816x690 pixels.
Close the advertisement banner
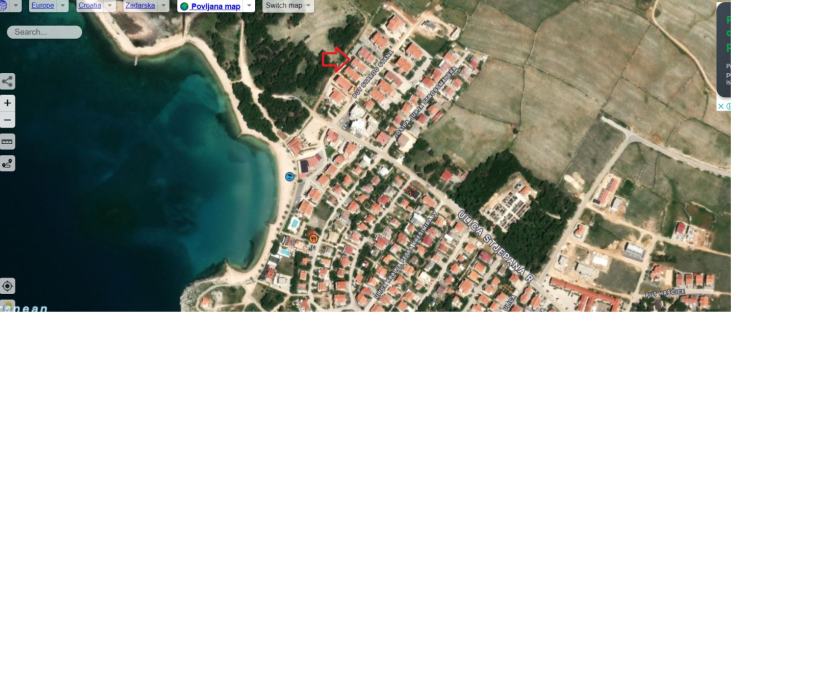pos(721,106)
